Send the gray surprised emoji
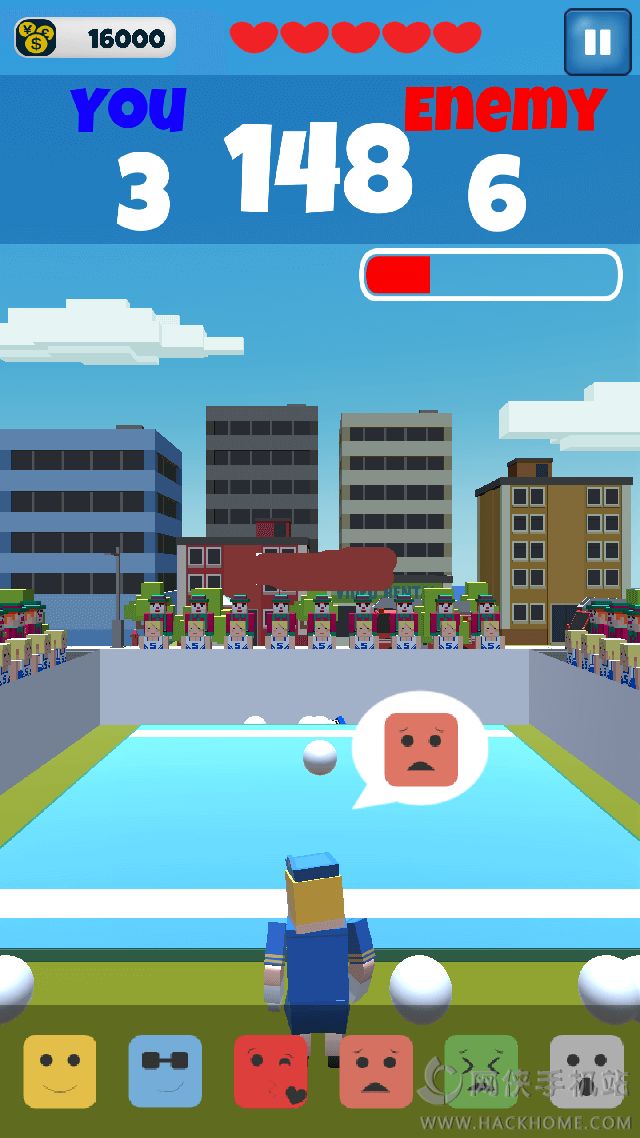This screenshot has height=1138, width=640. point(586,1071)
